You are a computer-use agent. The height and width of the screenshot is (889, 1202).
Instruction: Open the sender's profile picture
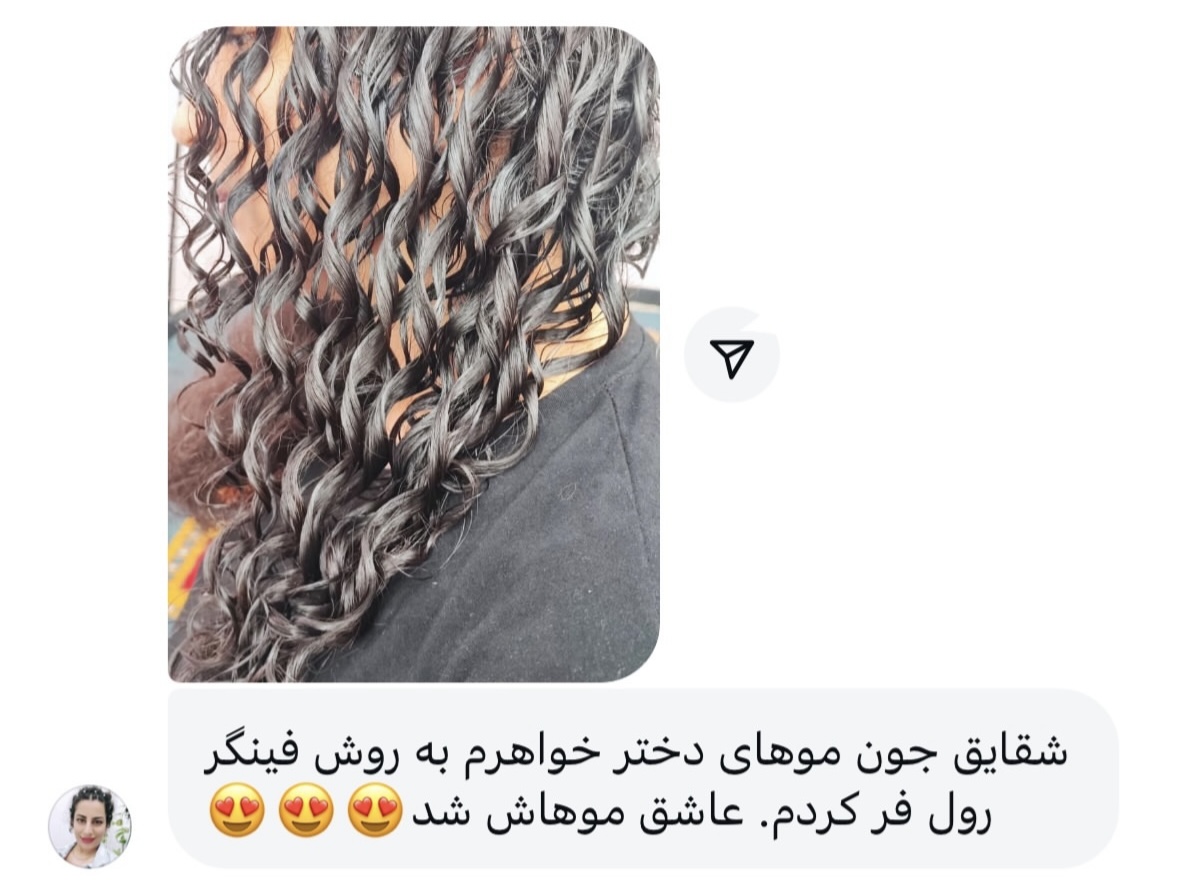[90, 826]
